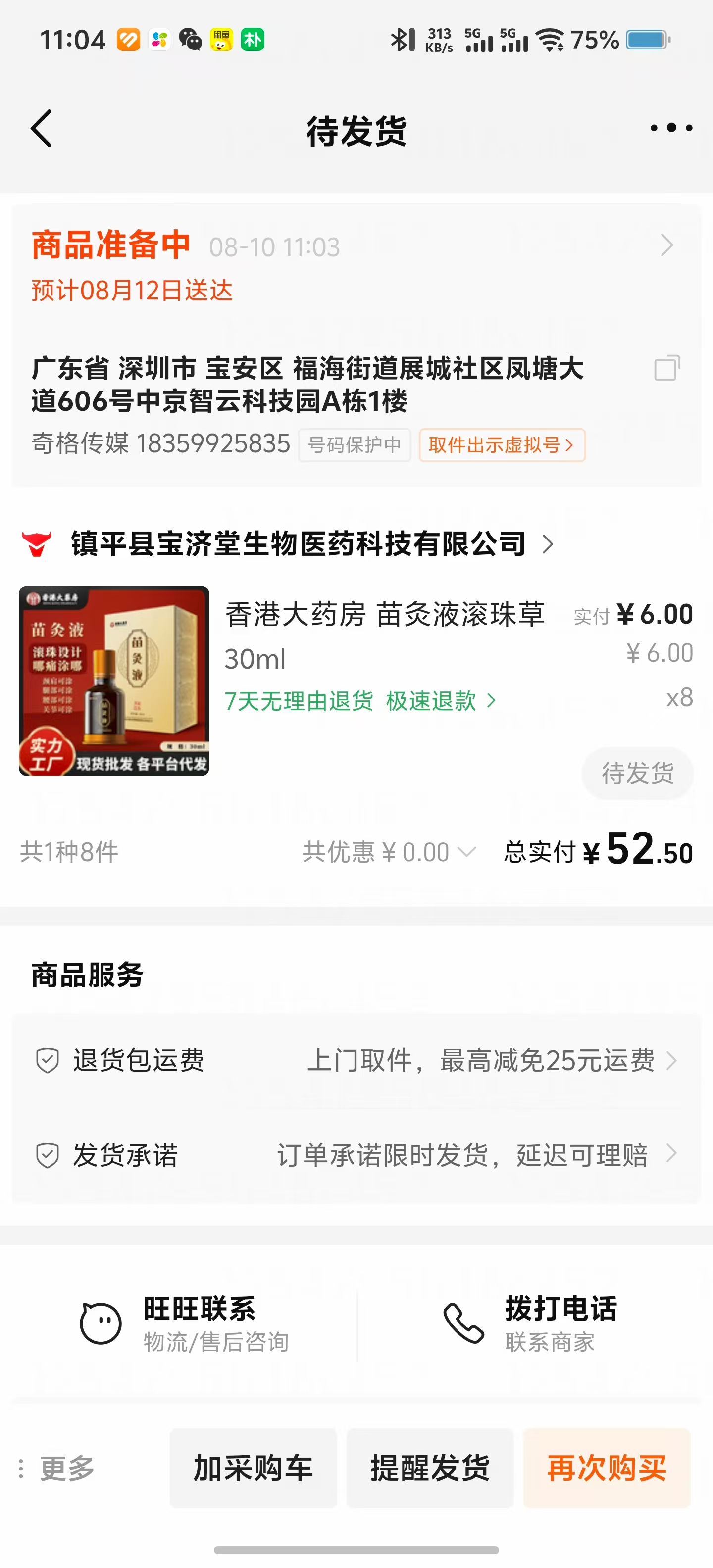The width and height of the screenshot is (713, 1568).
Task: Open the 苗灸液 product image
Action: click(x=114, y=681)
